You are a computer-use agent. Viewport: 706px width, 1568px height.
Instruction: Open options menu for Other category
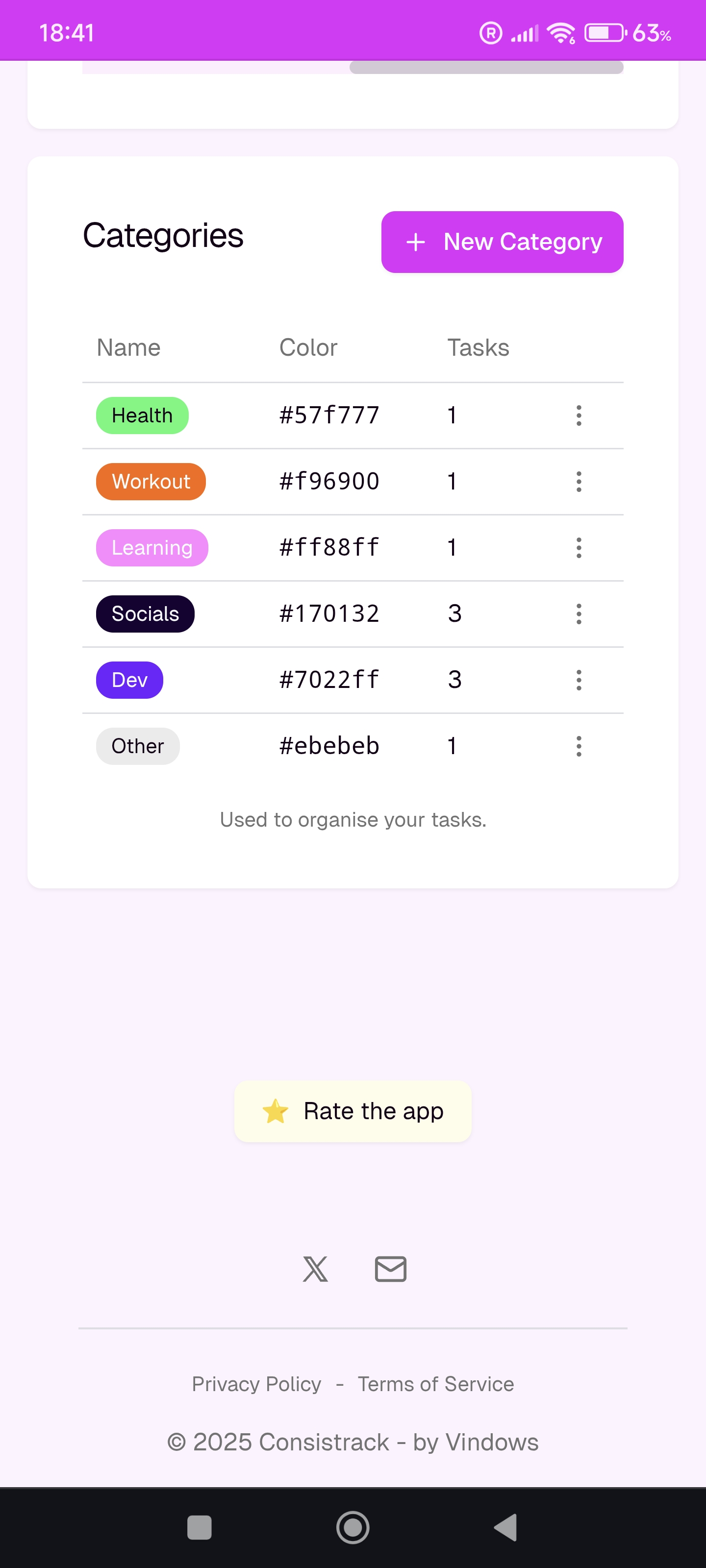click(578, 746)
